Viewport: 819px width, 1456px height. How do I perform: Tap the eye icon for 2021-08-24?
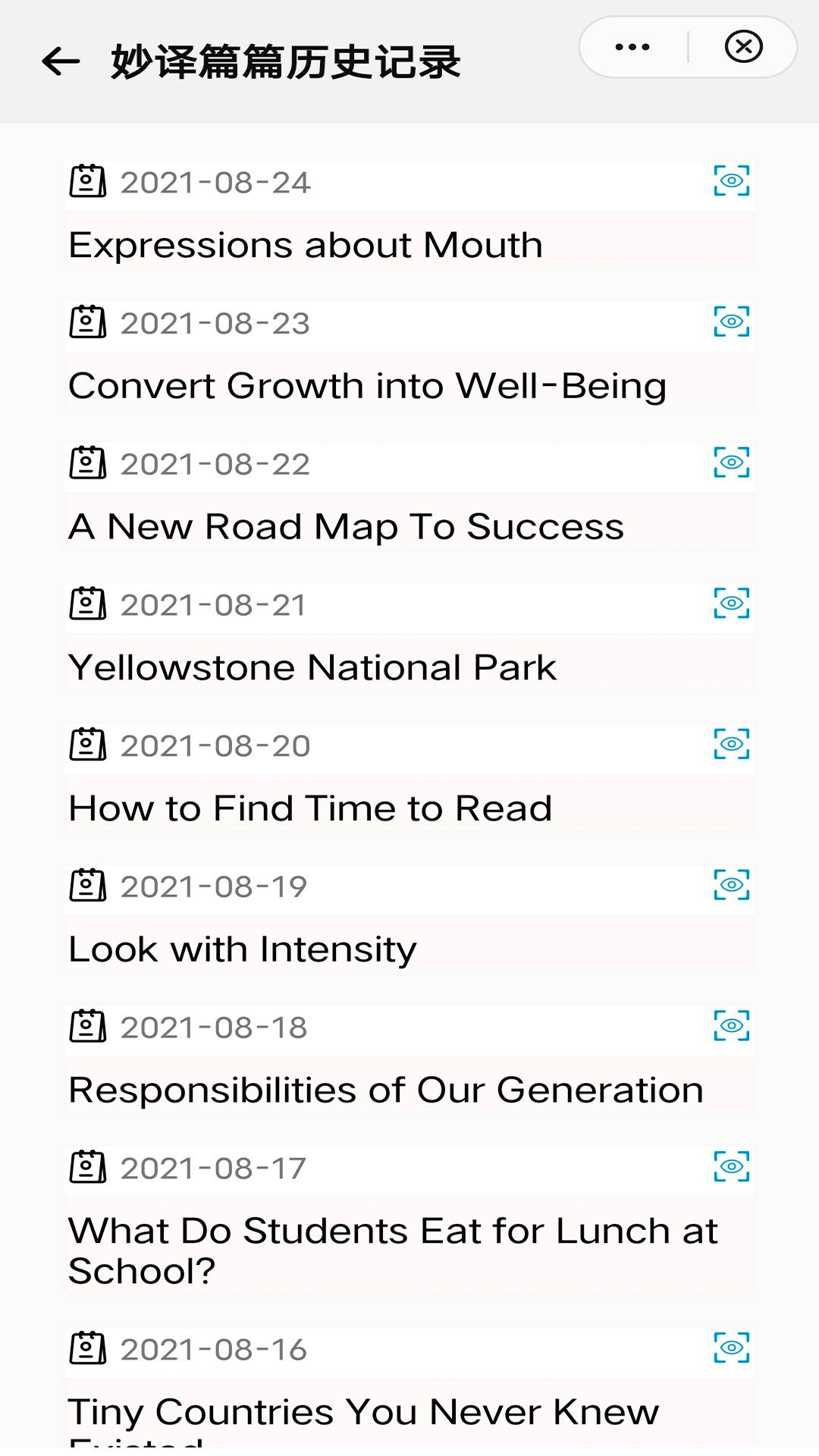(731, 181)
